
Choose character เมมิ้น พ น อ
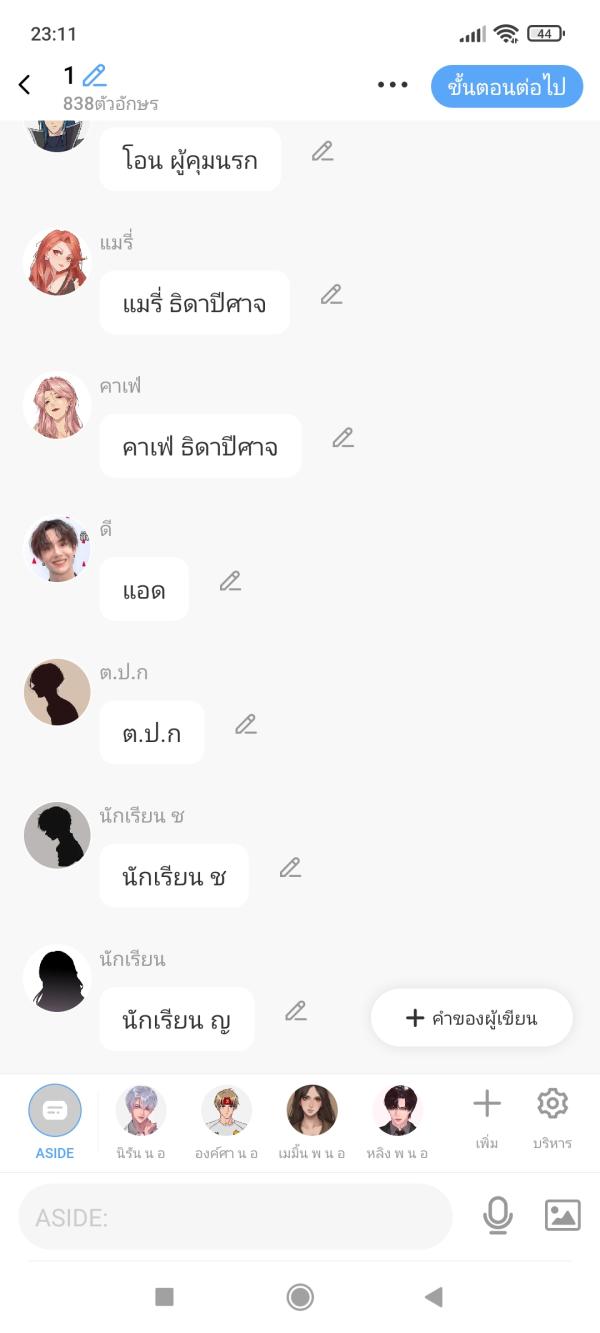[312, 1121]
